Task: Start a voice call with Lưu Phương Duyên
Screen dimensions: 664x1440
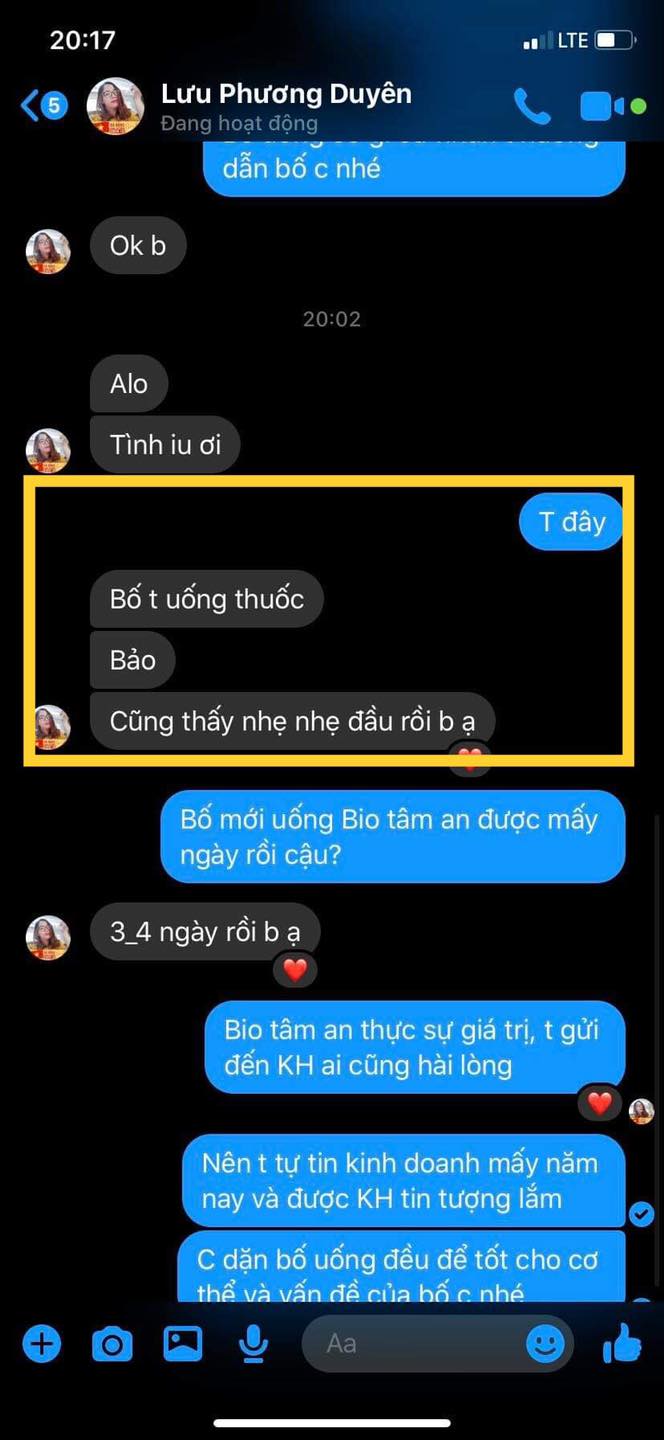Action: pos(532,106)
